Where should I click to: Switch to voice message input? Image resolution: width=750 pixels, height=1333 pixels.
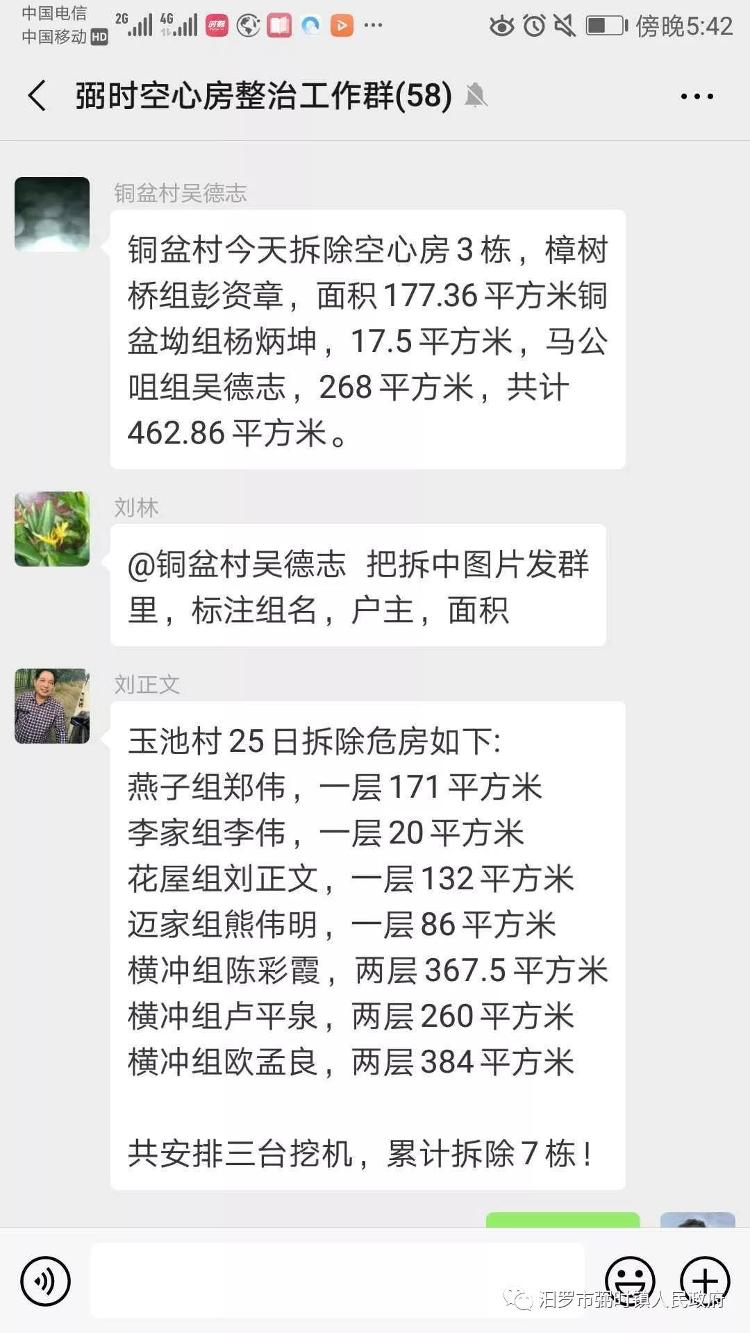(45, 1281)
